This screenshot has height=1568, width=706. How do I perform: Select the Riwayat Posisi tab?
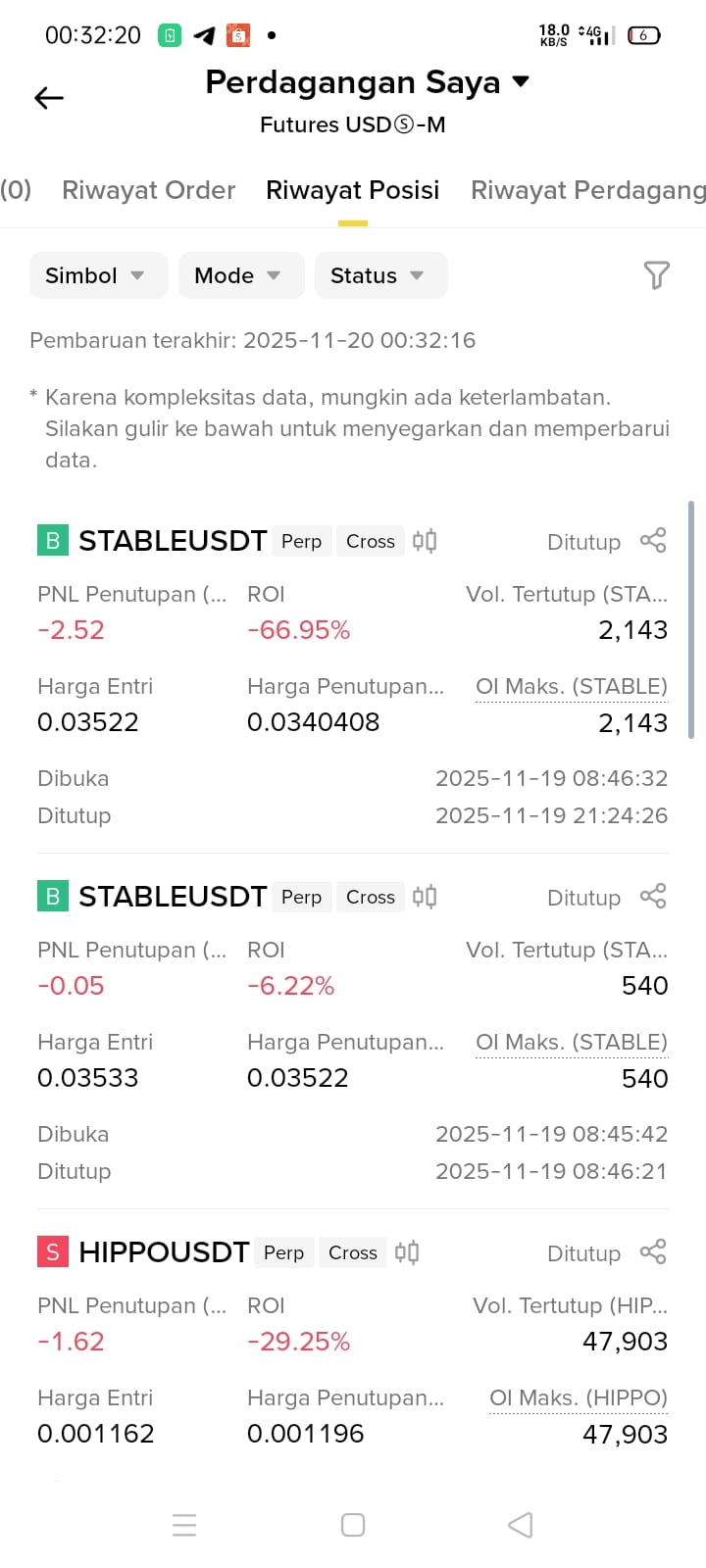click(x=352, y=190)
